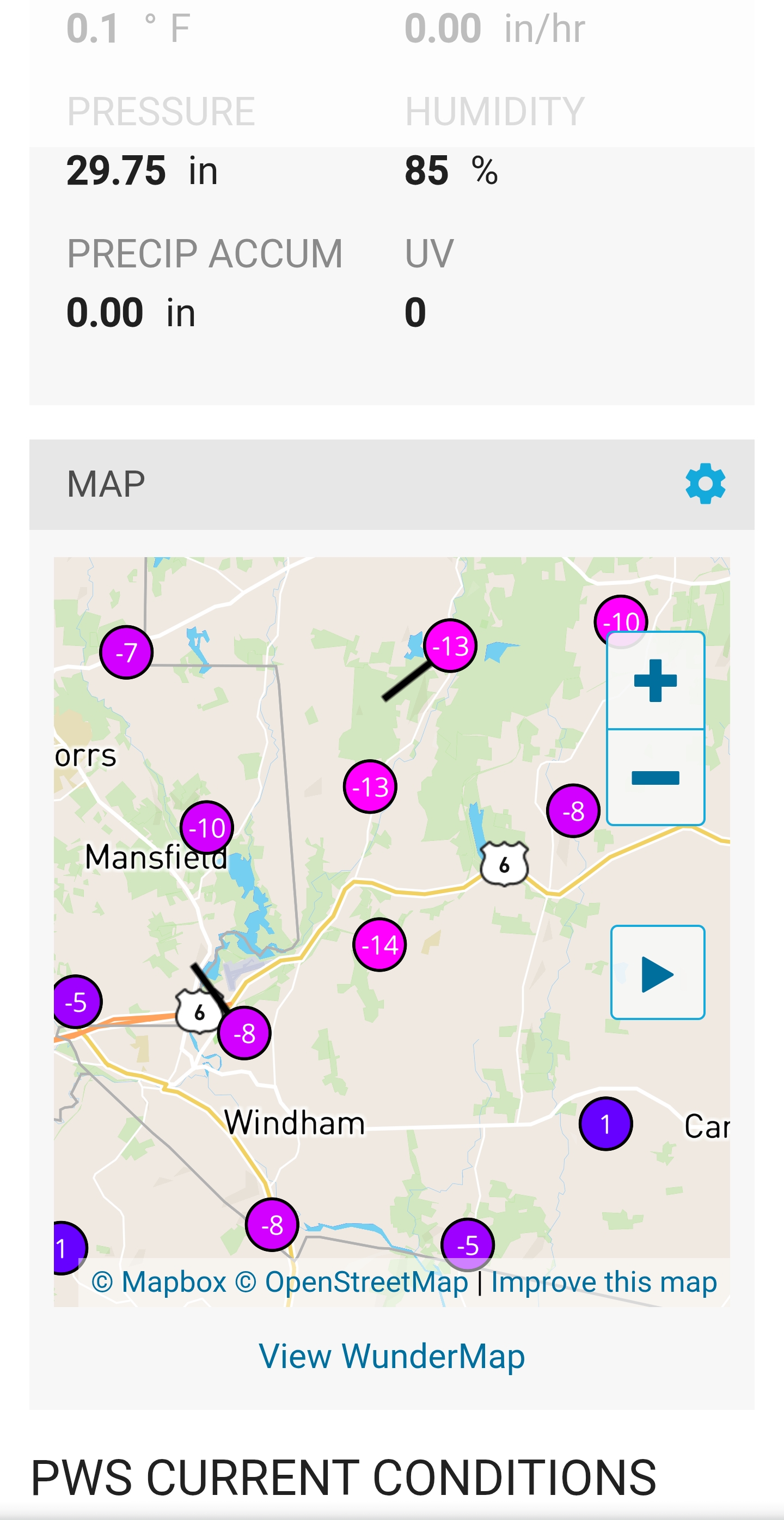Zoom out on the map
784x1520 pixels.
click(655, 778)
